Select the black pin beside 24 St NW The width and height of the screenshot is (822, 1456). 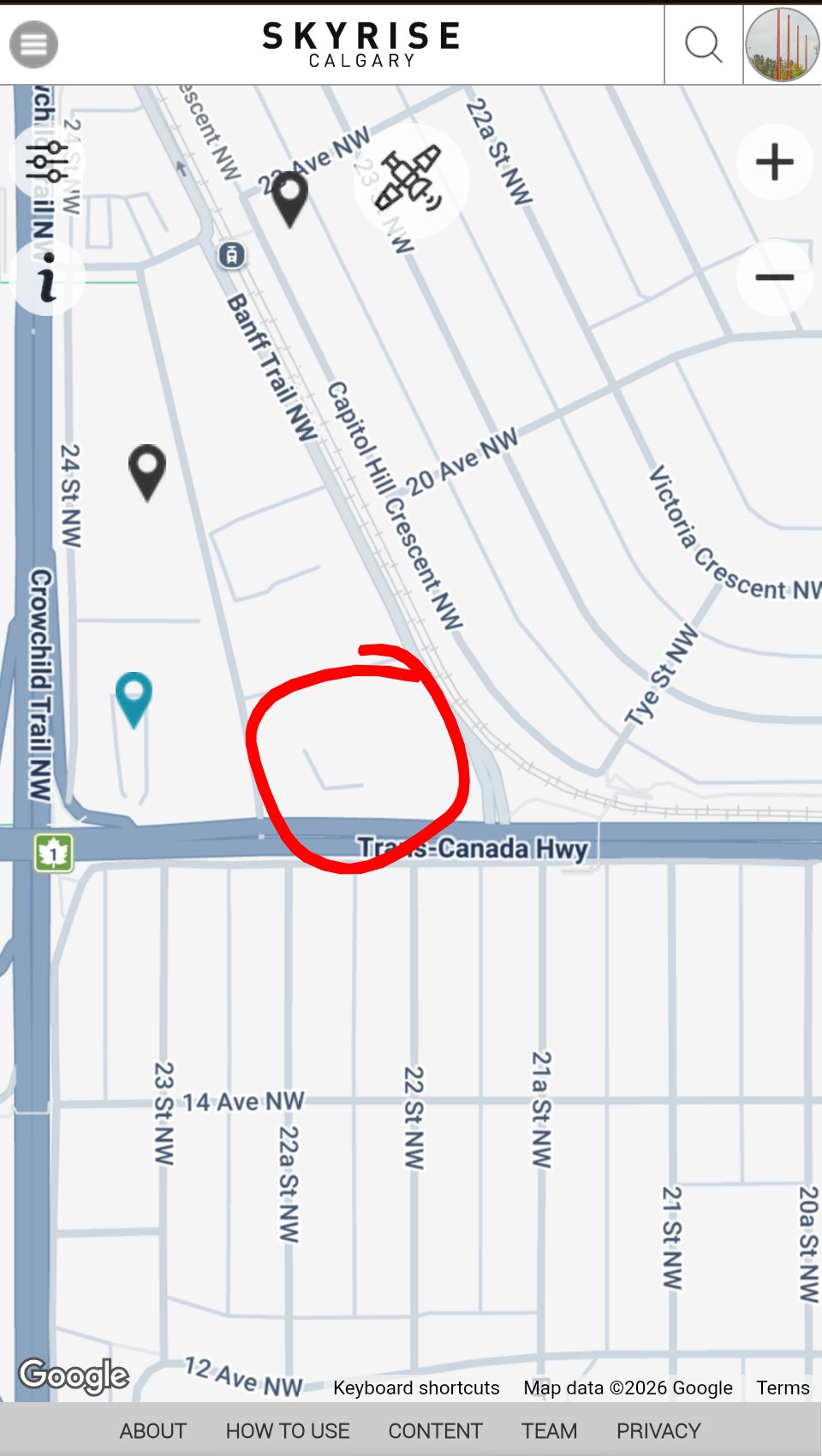pyautogui.click(x=147, y=467)
